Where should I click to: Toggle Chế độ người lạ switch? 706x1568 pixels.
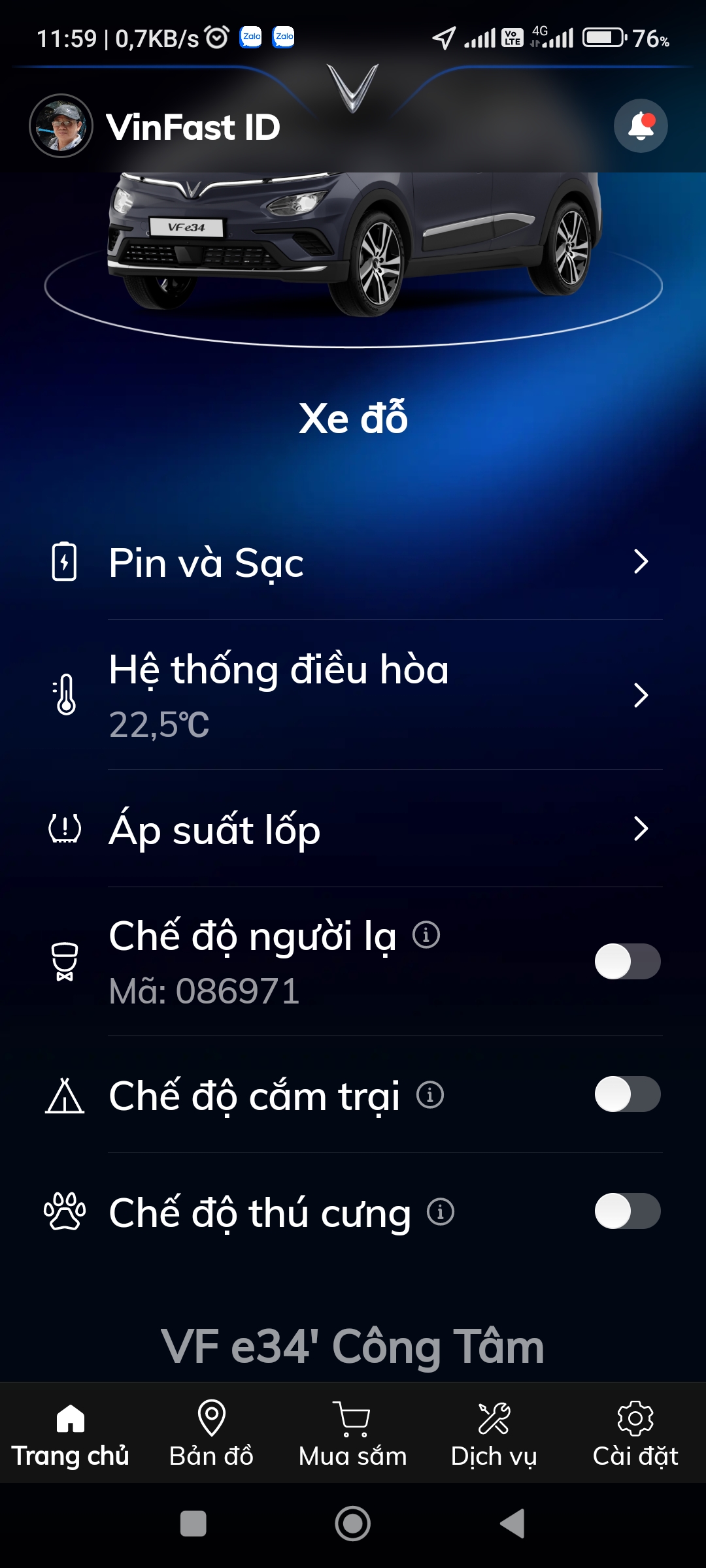pos(627,962)
